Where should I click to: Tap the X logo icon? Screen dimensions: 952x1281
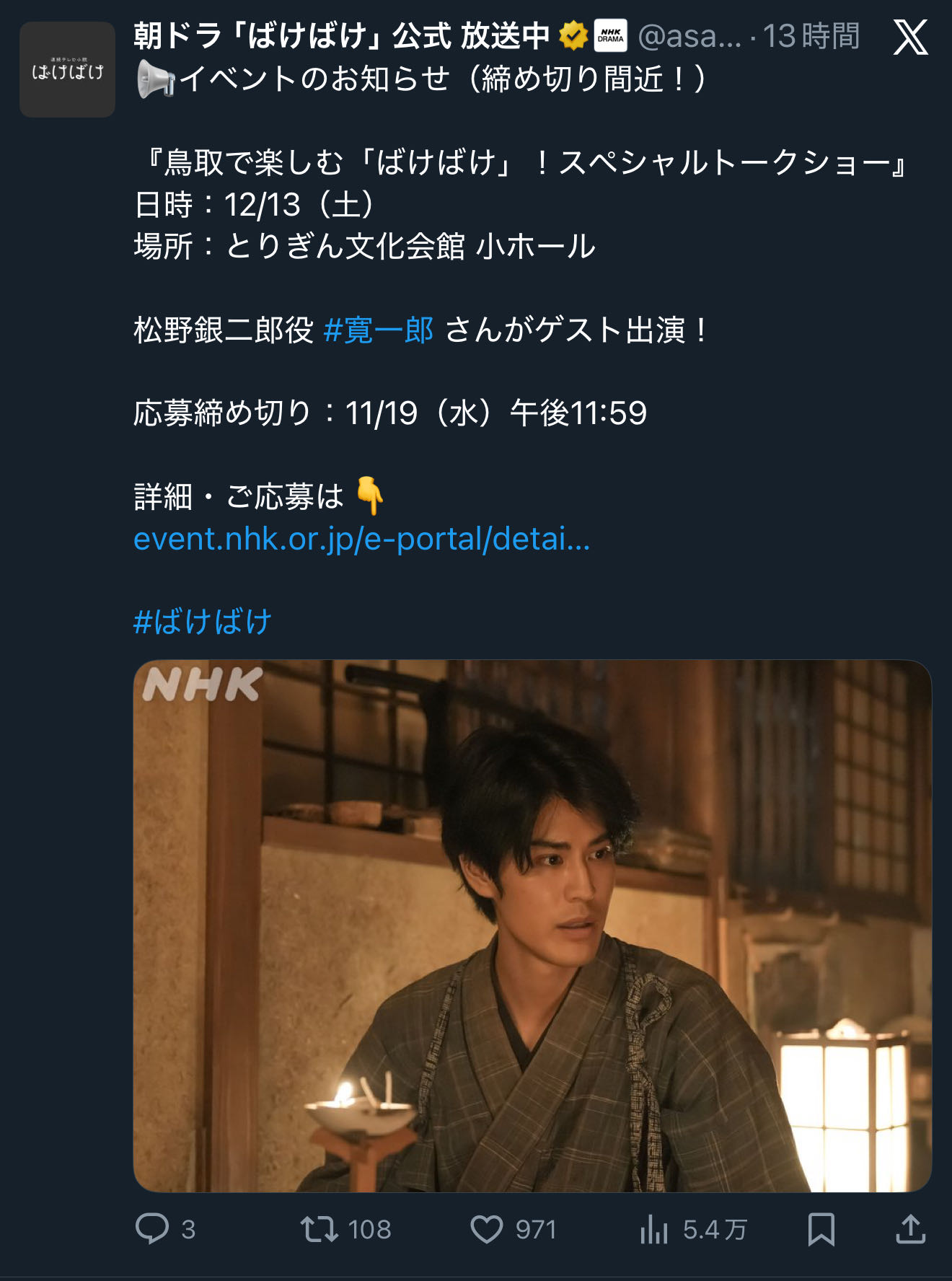coord(910,37)
